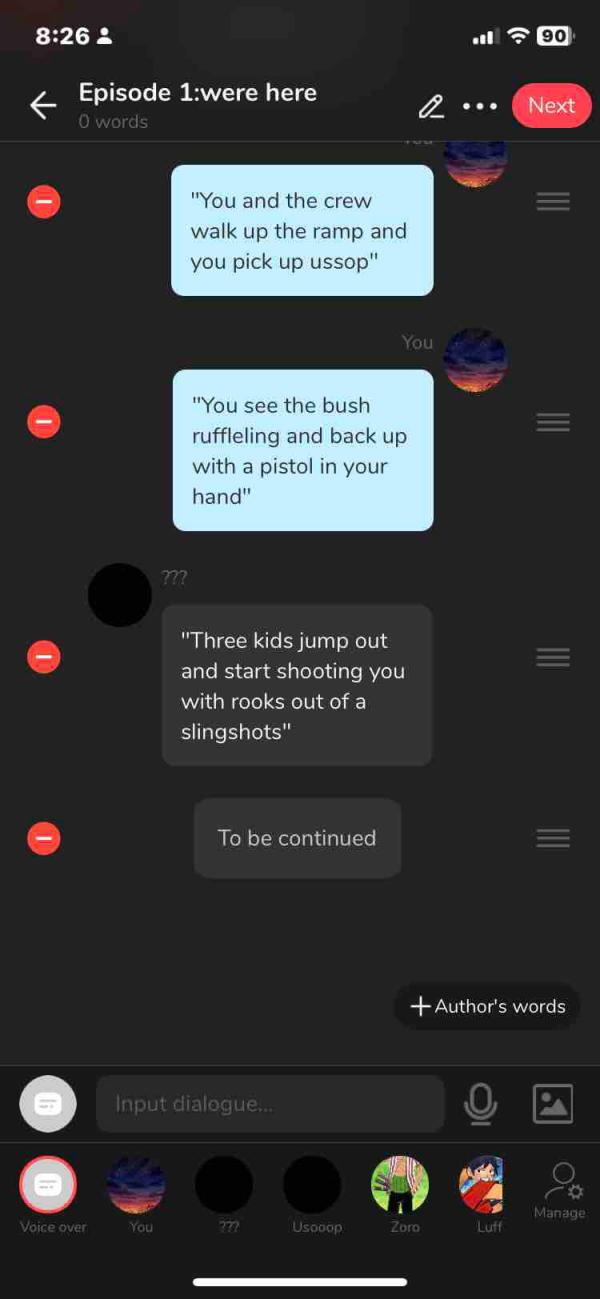Go back using the arrow icon
Image resolution: width=600 pixels, height=1299 pixels.
coord(43,105)
